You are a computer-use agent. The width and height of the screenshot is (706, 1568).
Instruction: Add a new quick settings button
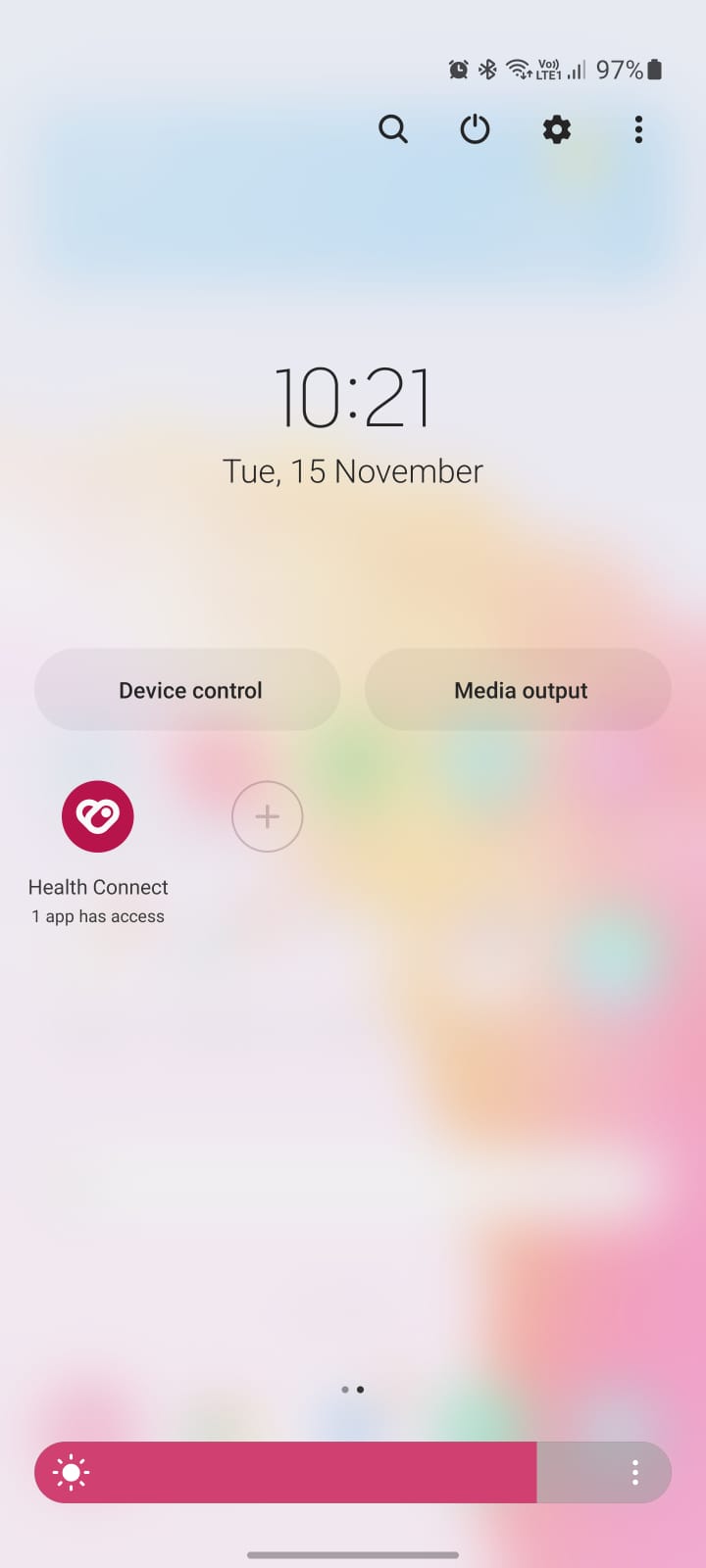(x=267, y=816)
